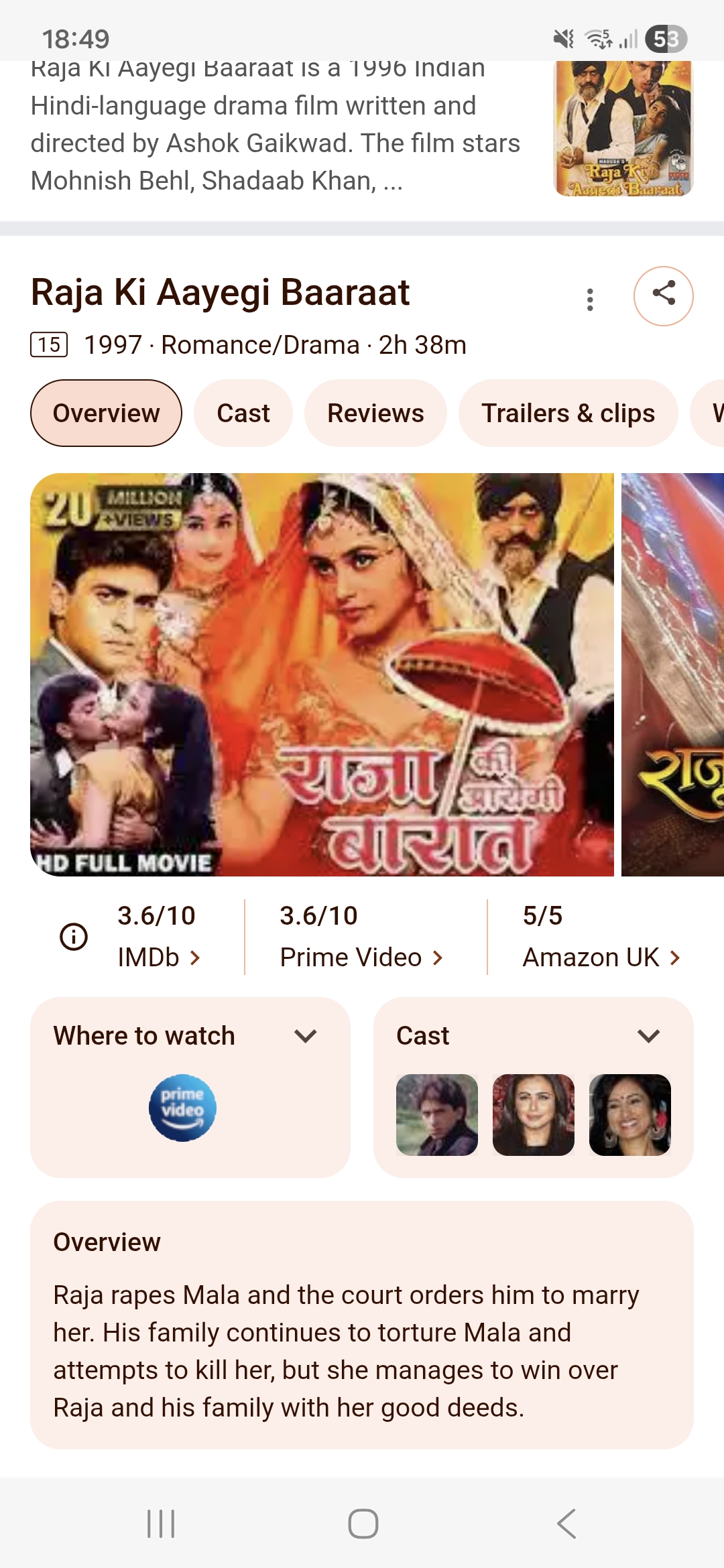
Task: Open the IMDb rating link
Action: (159, 937)
